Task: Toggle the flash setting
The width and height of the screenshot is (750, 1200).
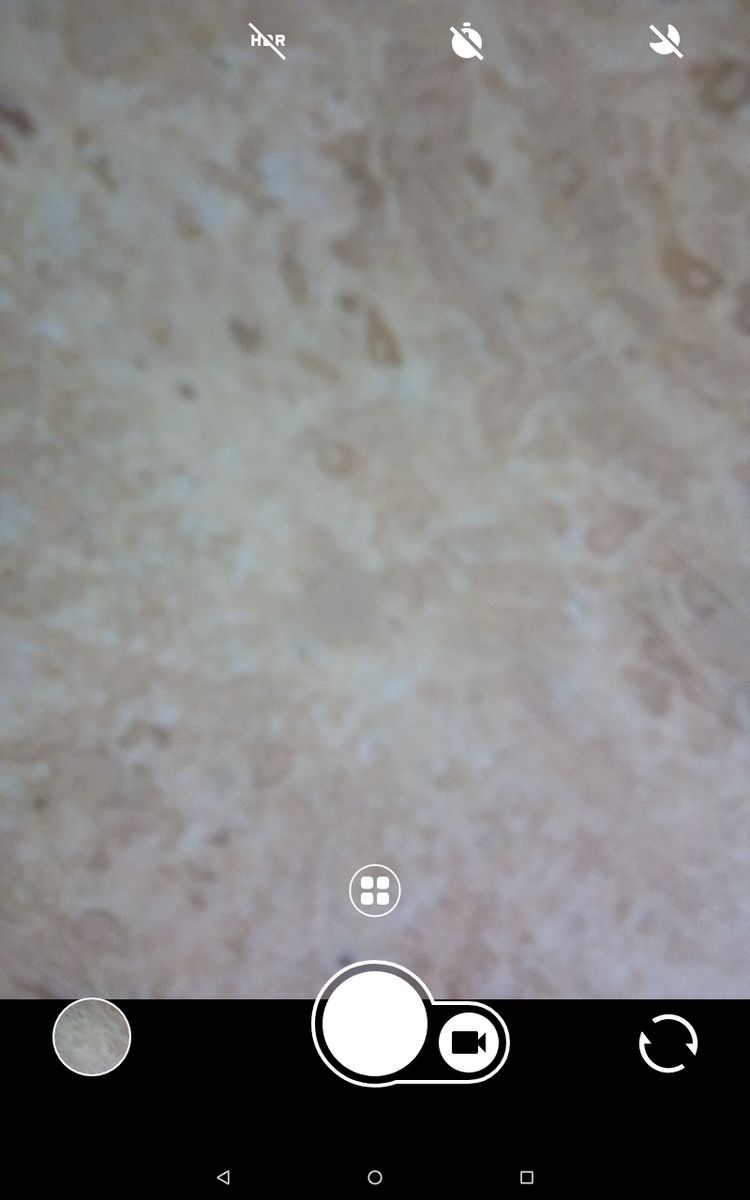Action: point(665,41)
